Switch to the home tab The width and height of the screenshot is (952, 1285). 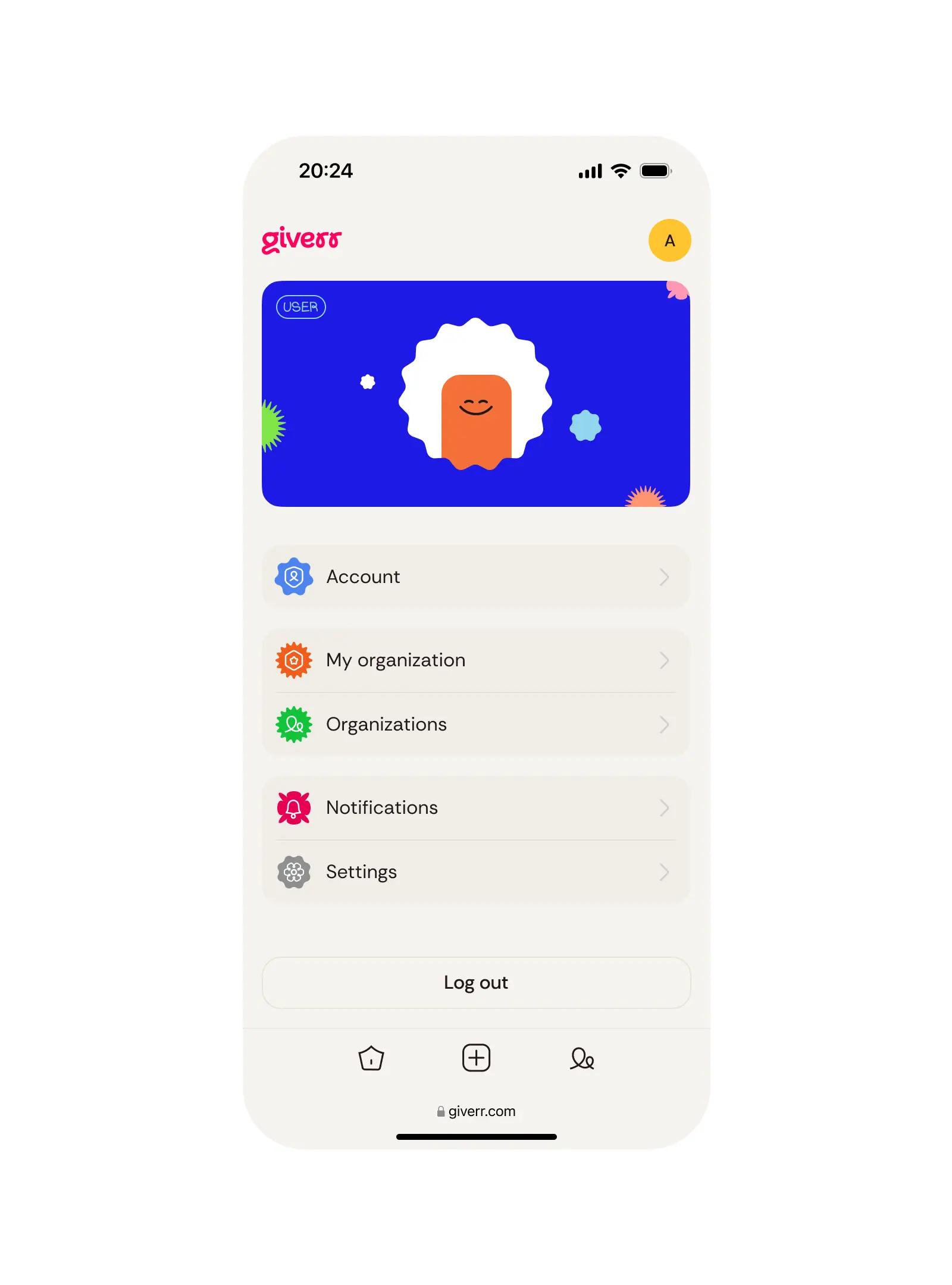pyautogui.click(x=371, y=1058)
